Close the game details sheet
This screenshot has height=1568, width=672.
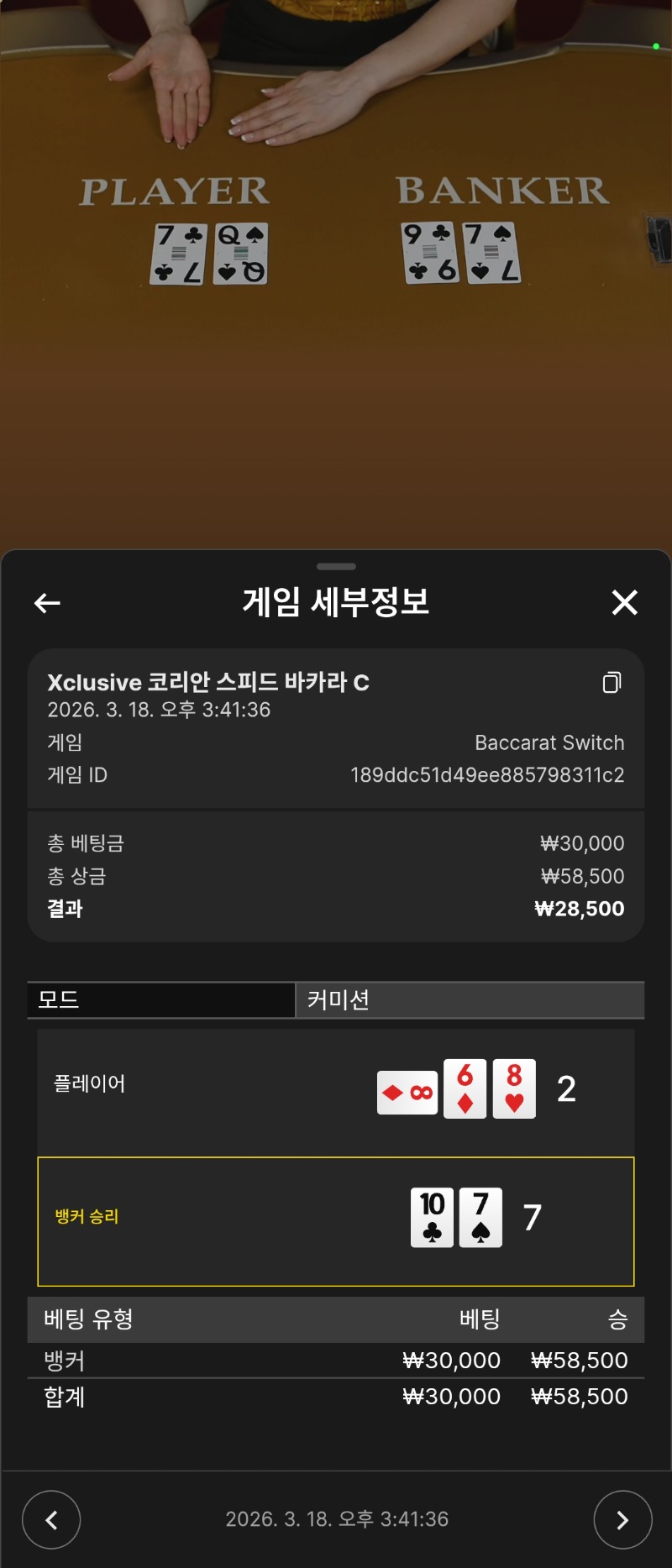624,602
